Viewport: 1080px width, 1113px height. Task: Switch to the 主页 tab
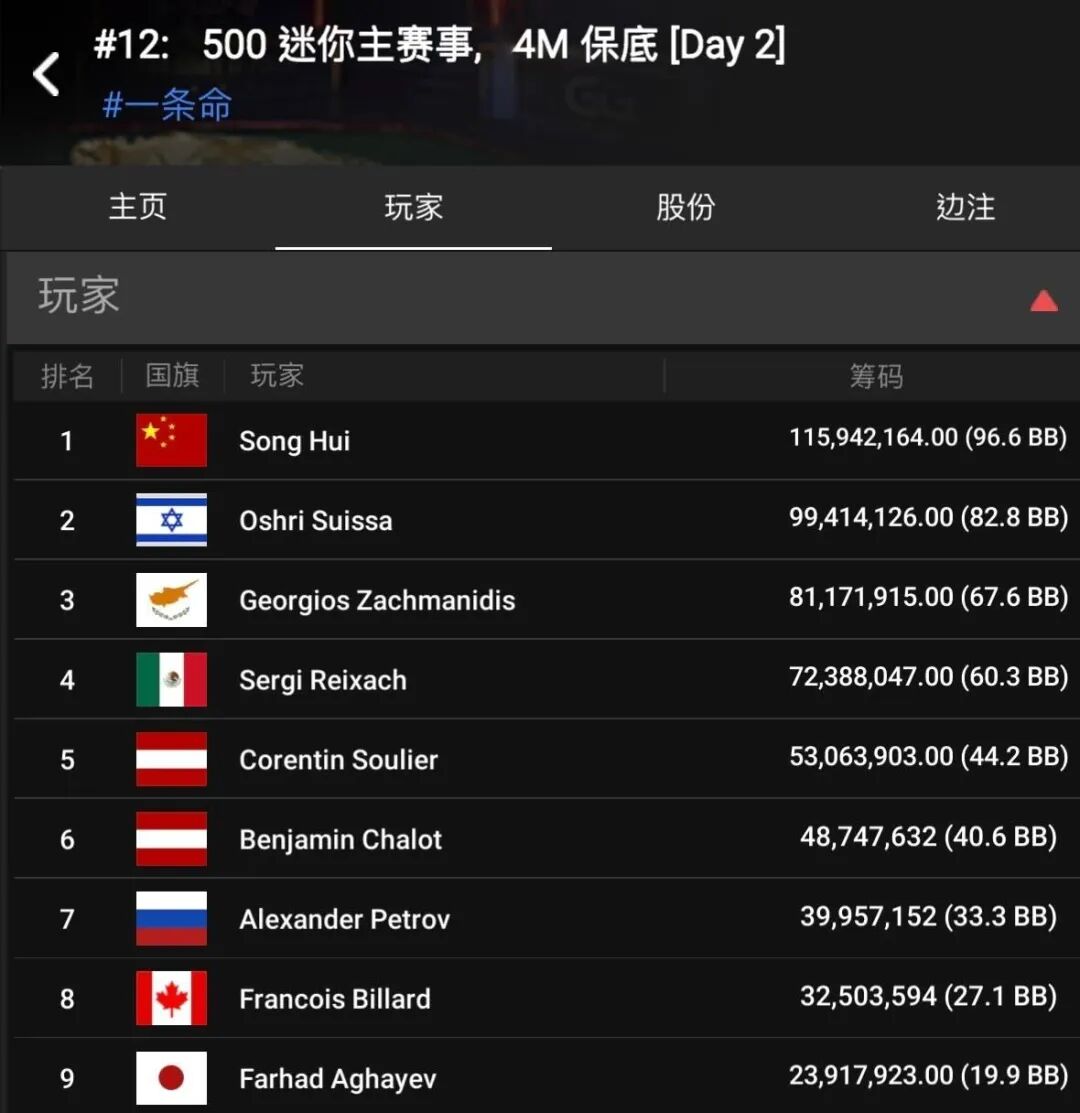point(137,207)
